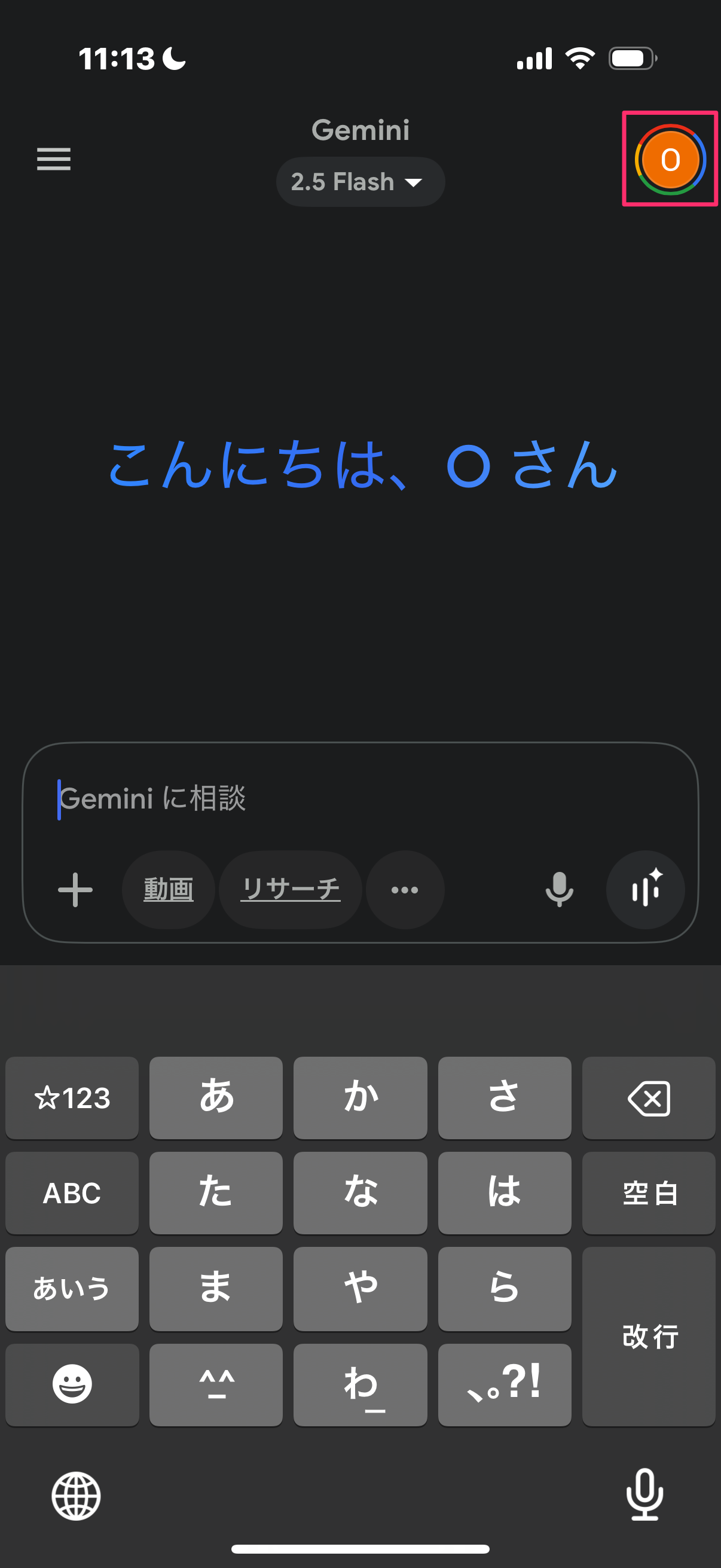Open the account profile avatar

pos(670,160)
